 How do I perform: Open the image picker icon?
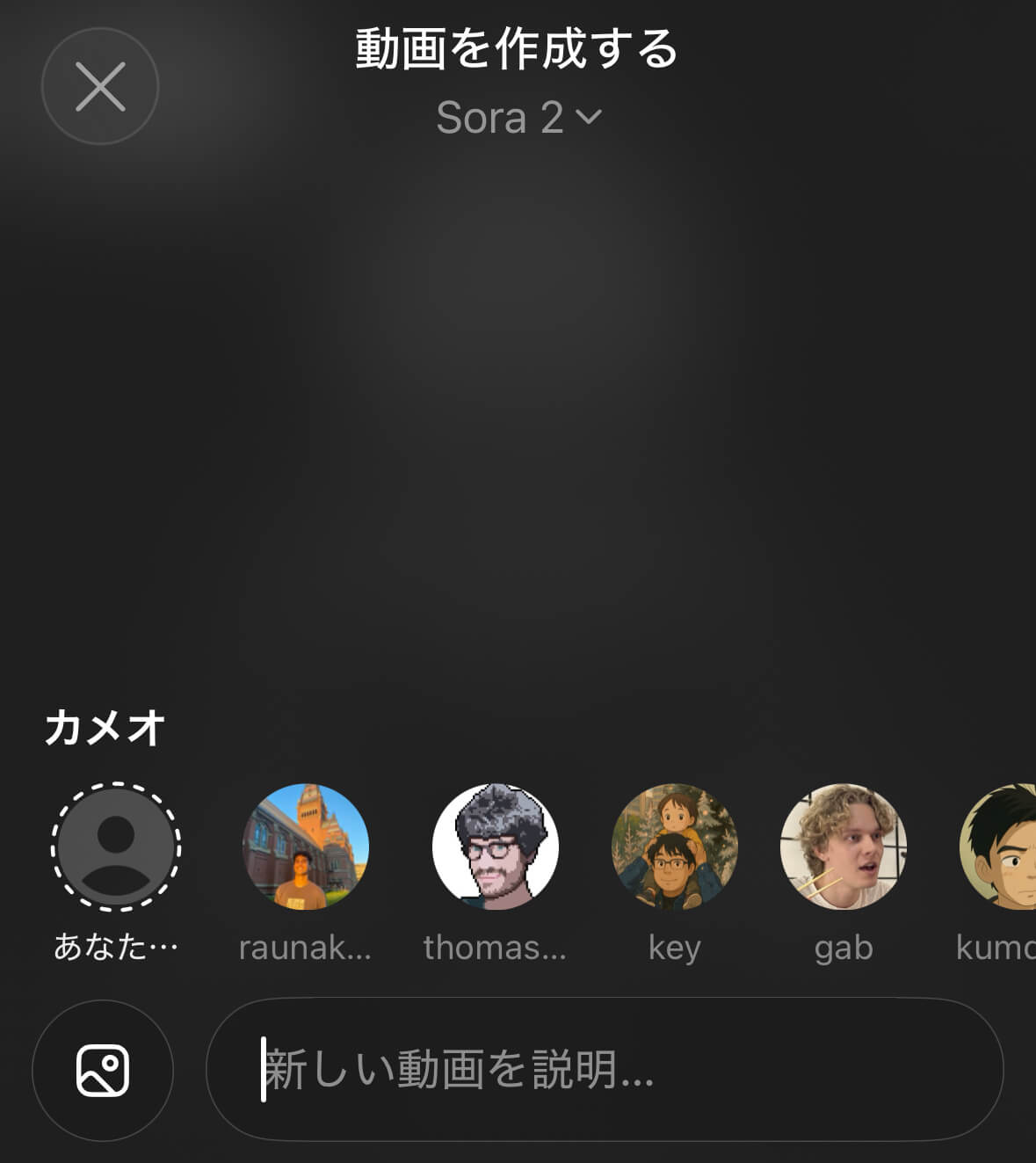coord(103,1070)
